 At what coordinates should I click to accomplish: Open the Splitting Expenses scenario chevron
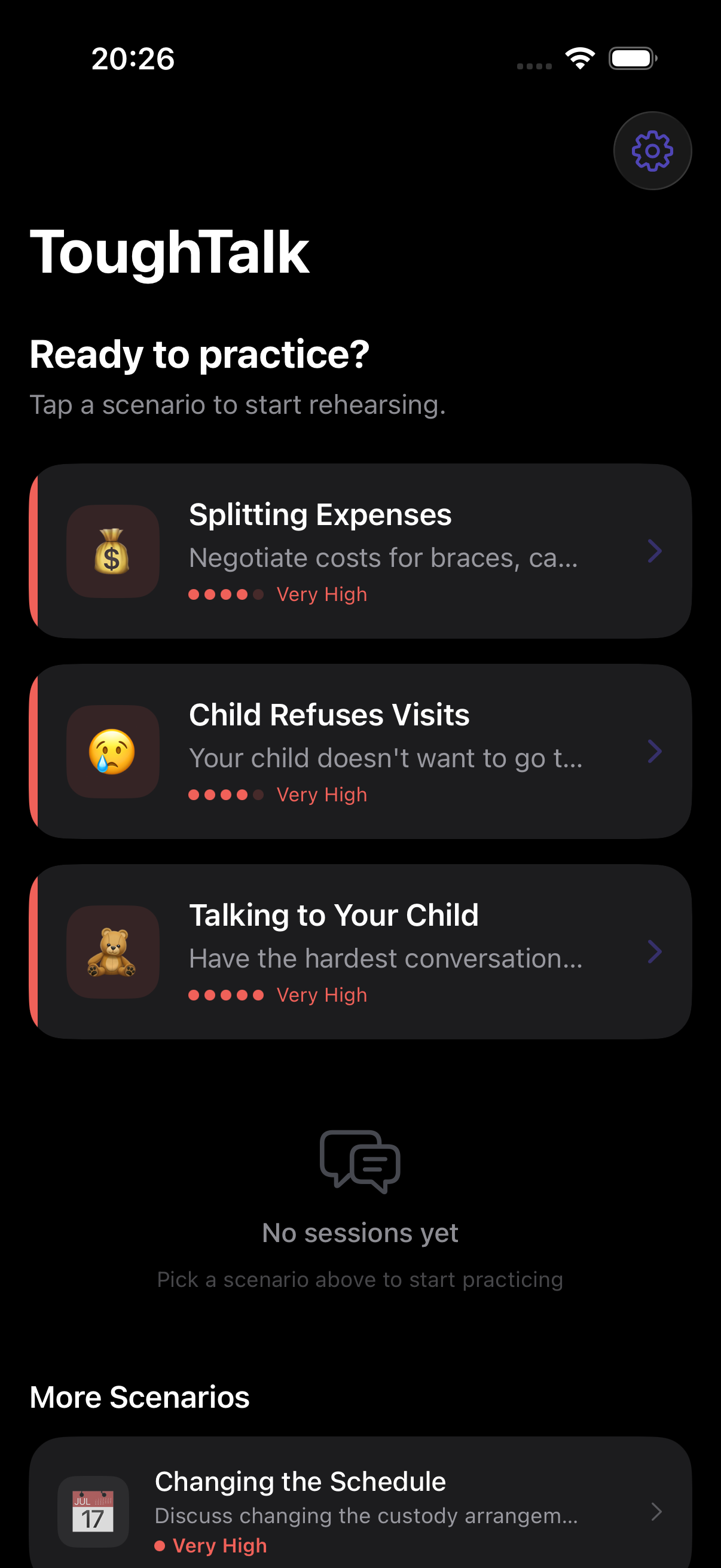point(655,551)
